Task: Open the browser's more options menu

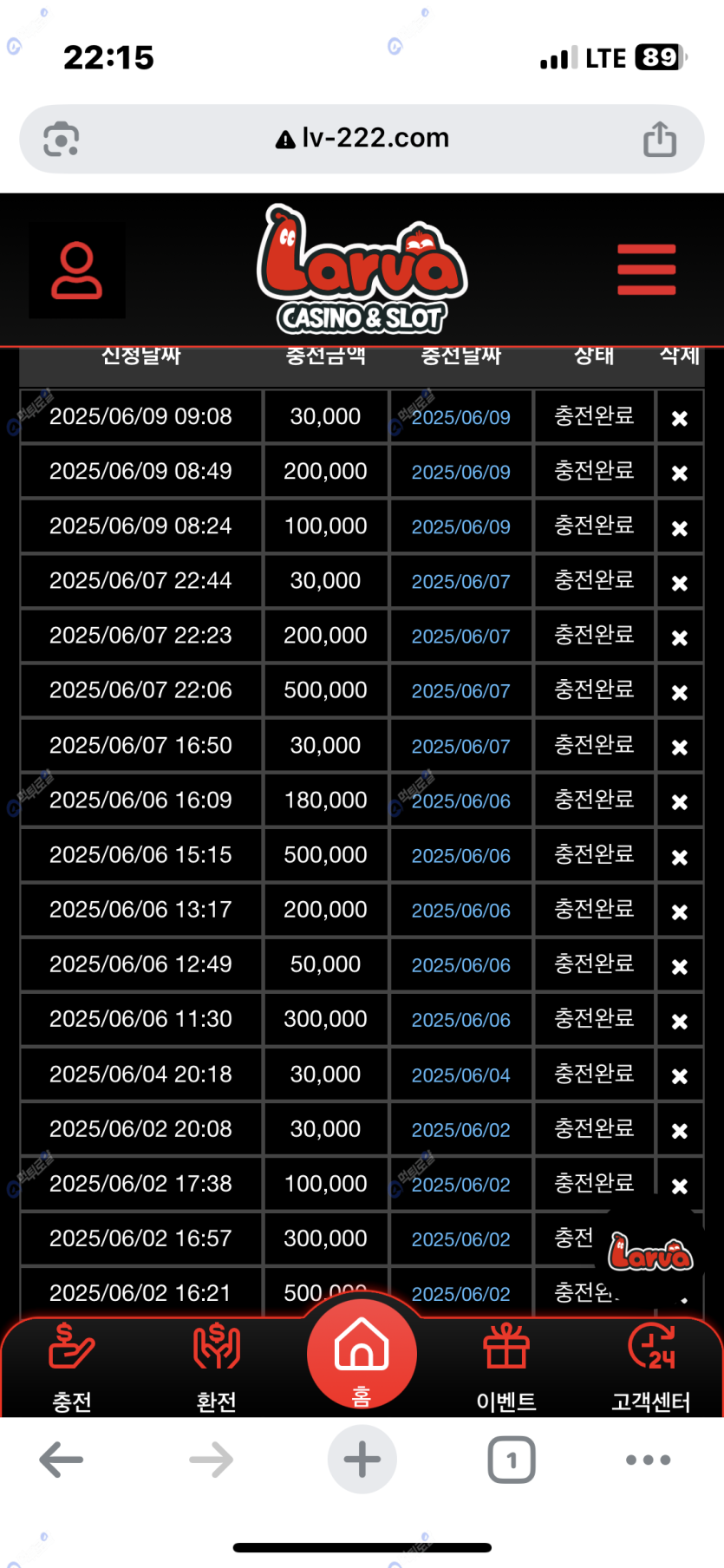Action: [x=649, y=1460]
